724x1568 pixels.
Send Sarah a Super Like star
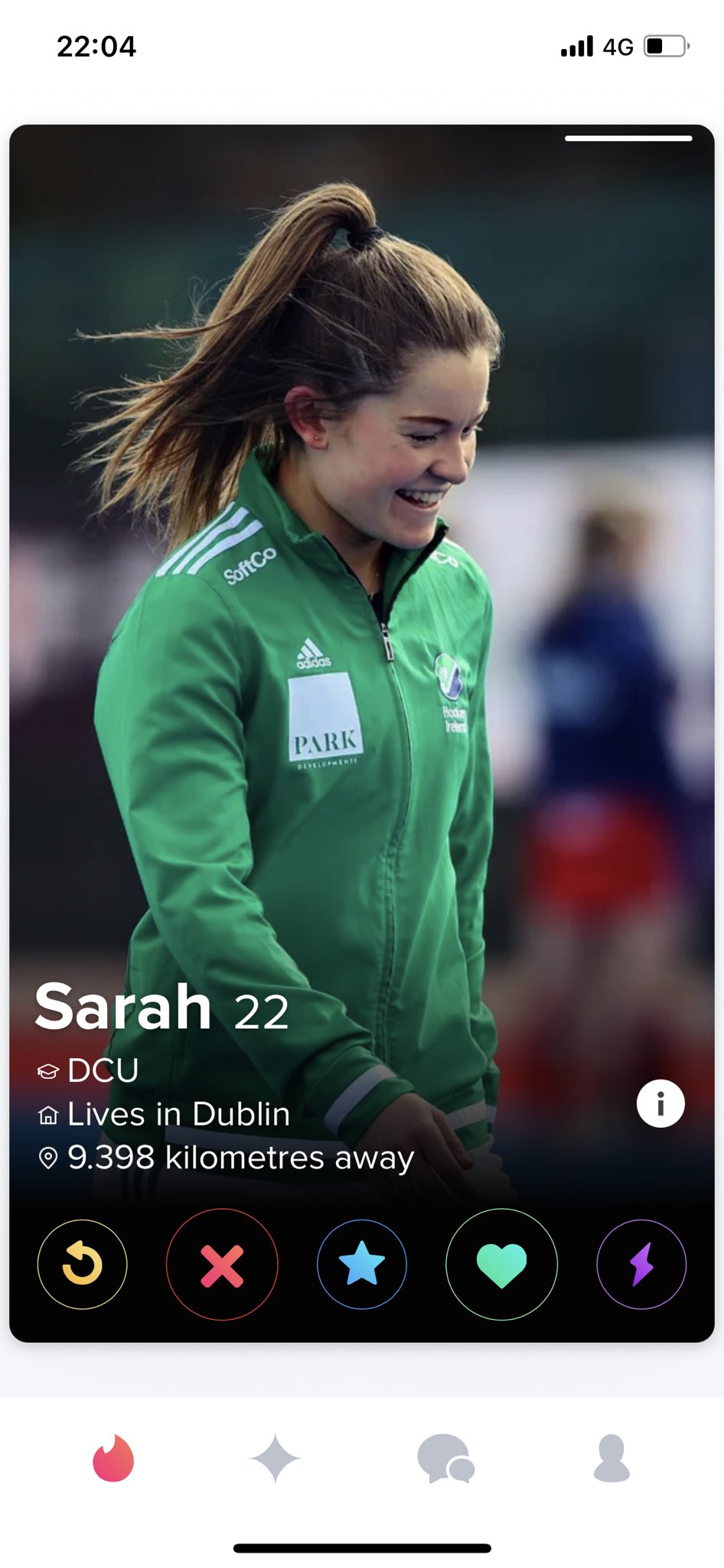pyautogui.click(x=361, y=1264)
